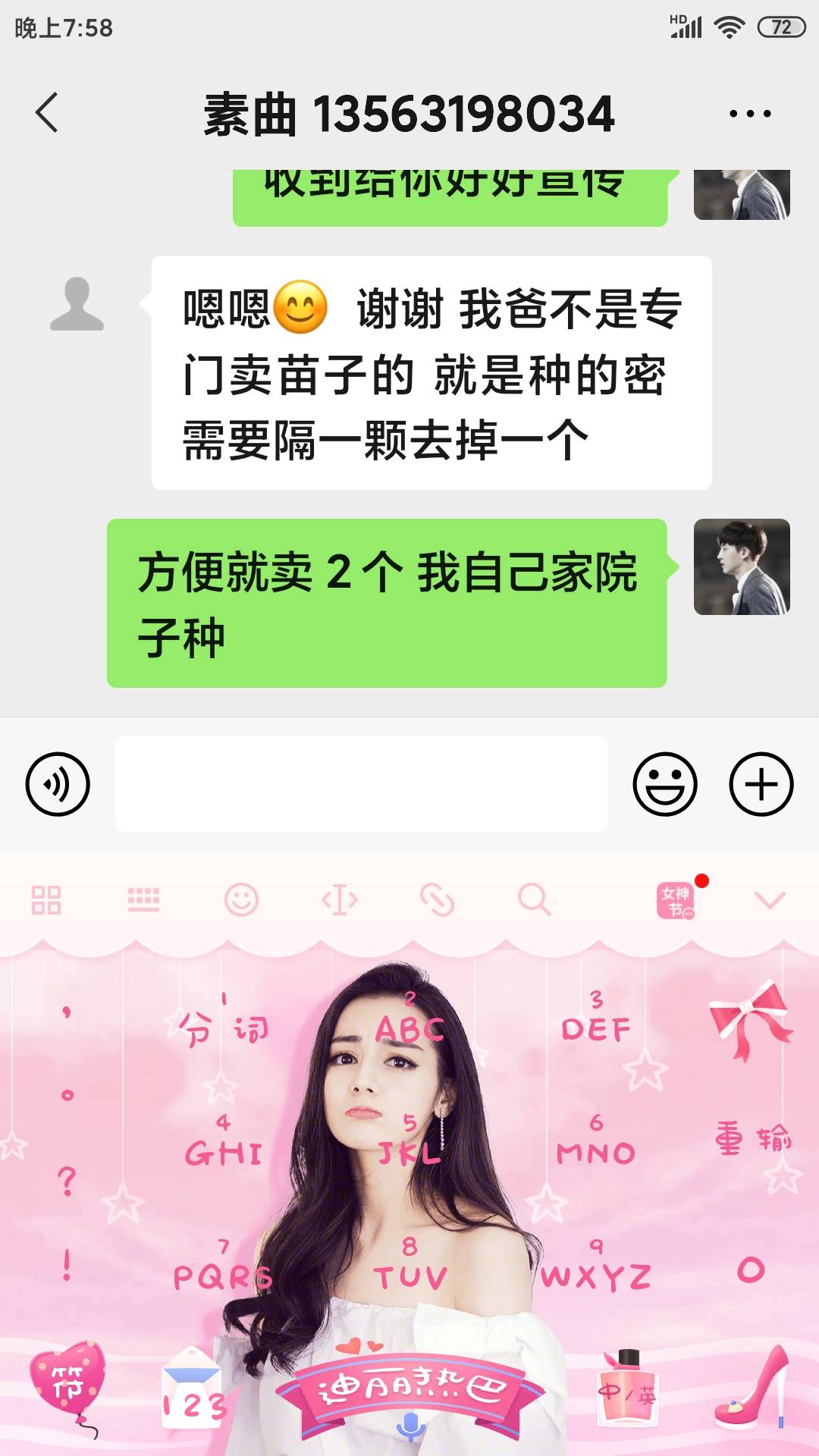The image size is (819, 1456).
Task: Tap the bow backspace key
Action: [x=751, y=1018]
